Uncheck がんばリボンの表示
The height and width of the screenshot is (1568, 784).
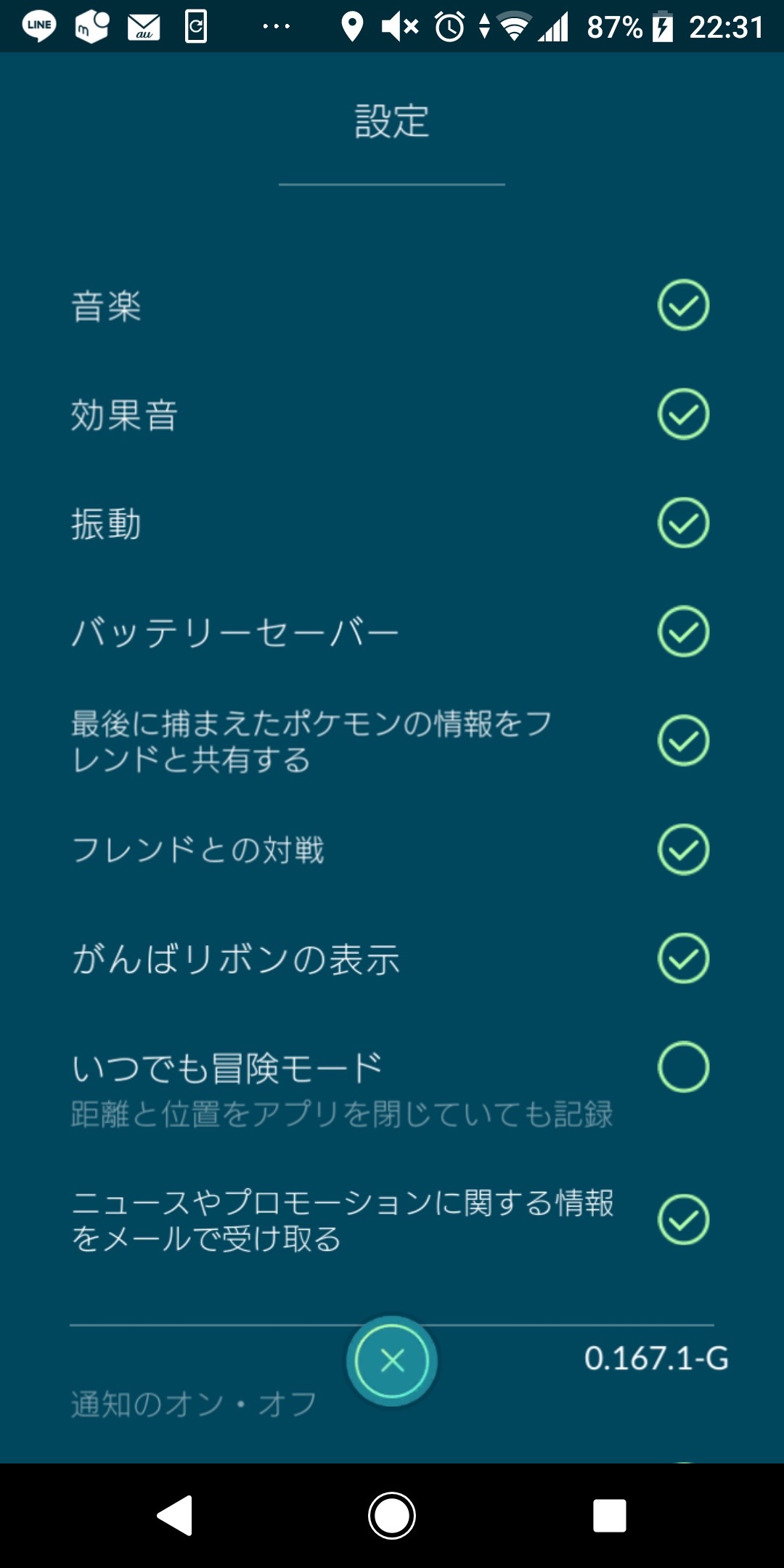coord(683,958)
